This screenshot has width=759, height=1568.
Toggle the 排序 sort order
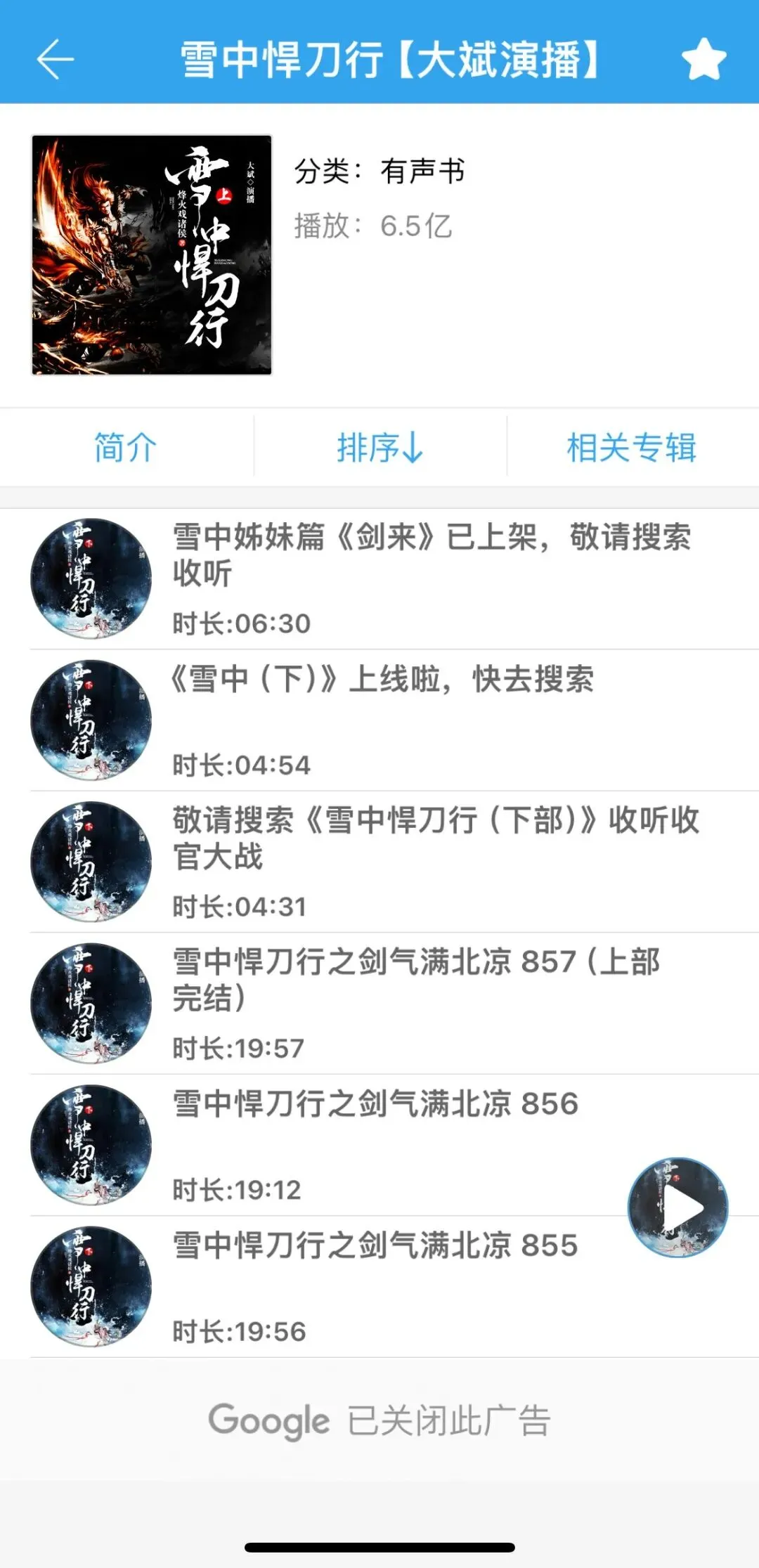[379, 448]
